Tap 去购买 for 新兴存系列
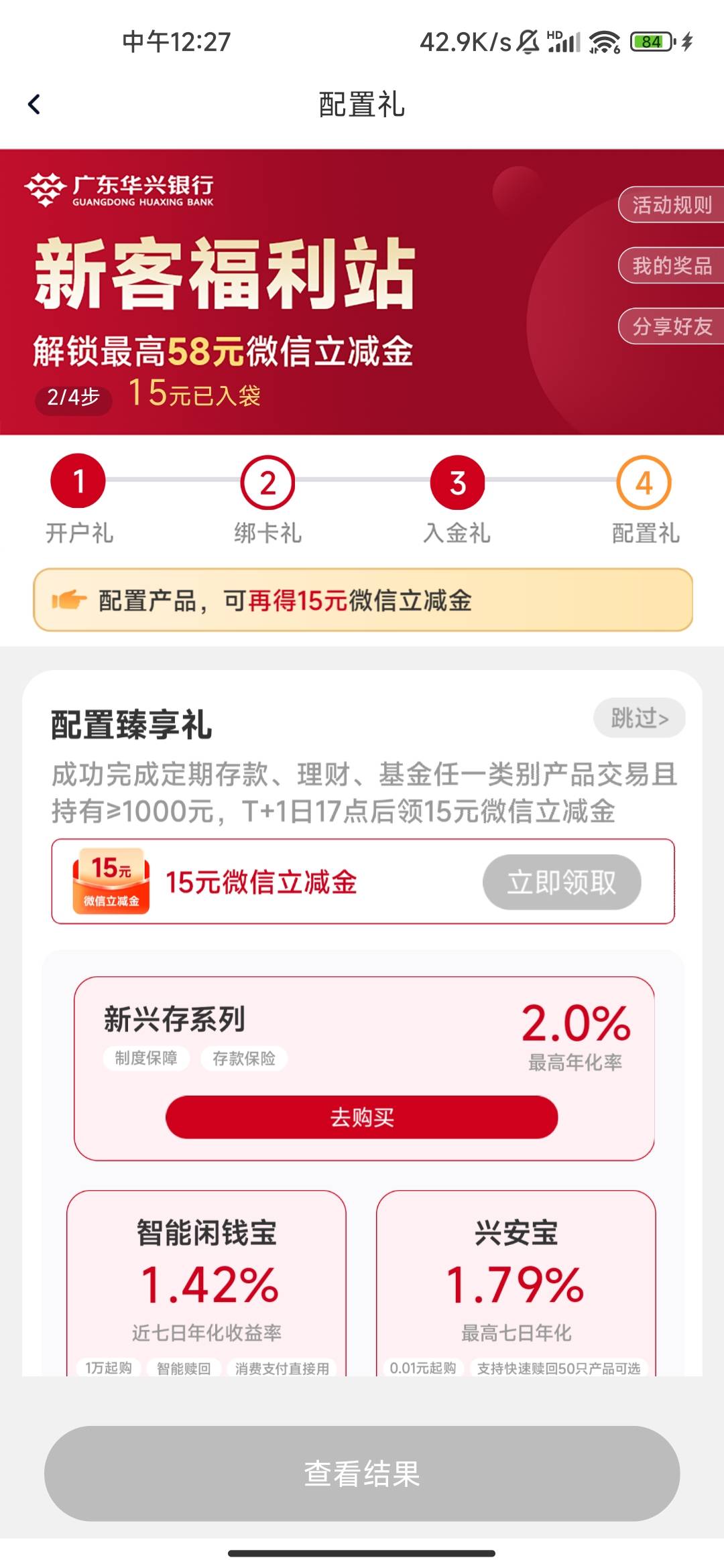Screen dimensions: 724x1568 coord(362,1117)
